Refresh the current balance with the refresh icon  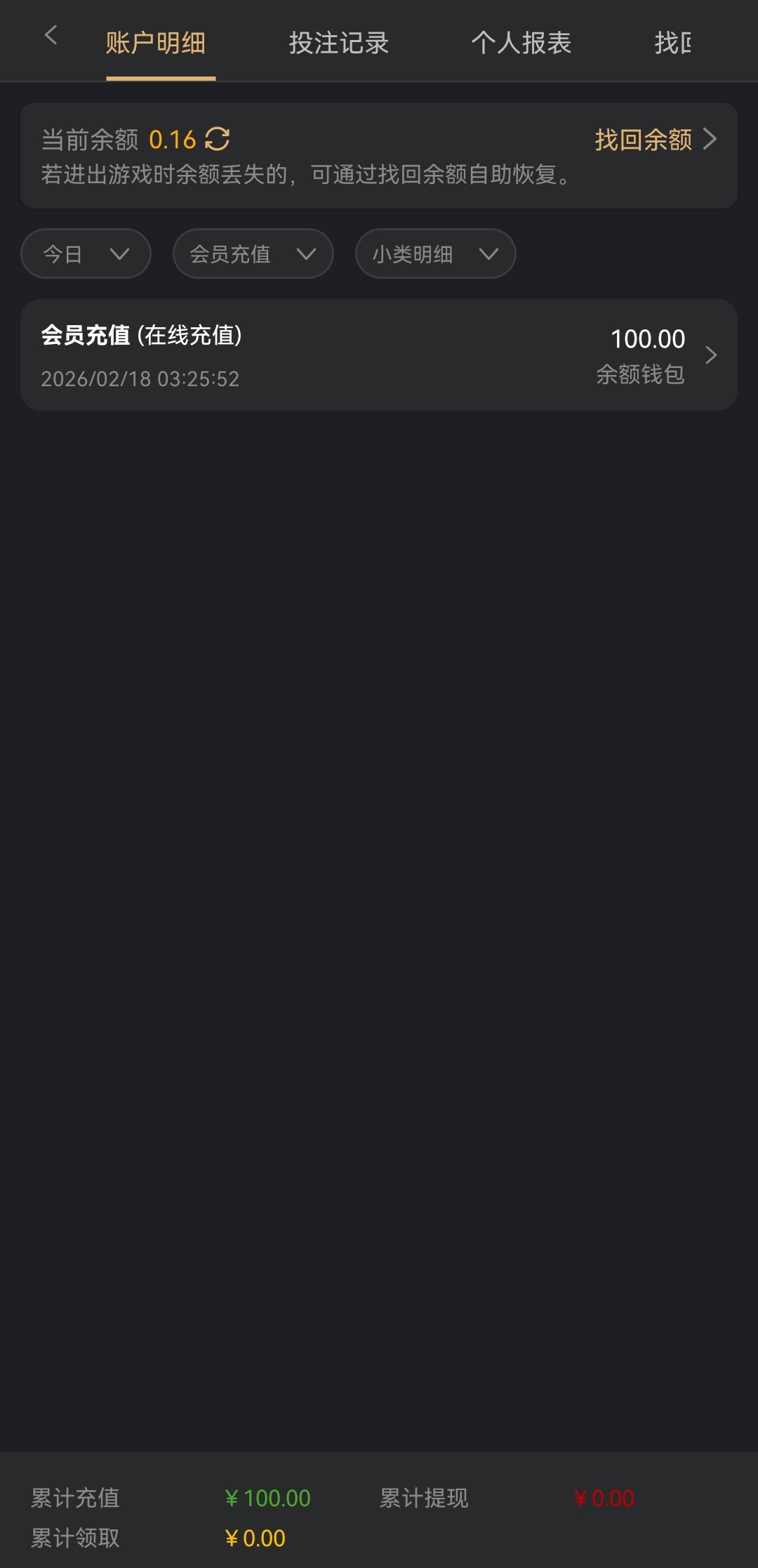[x=218, y=139]
